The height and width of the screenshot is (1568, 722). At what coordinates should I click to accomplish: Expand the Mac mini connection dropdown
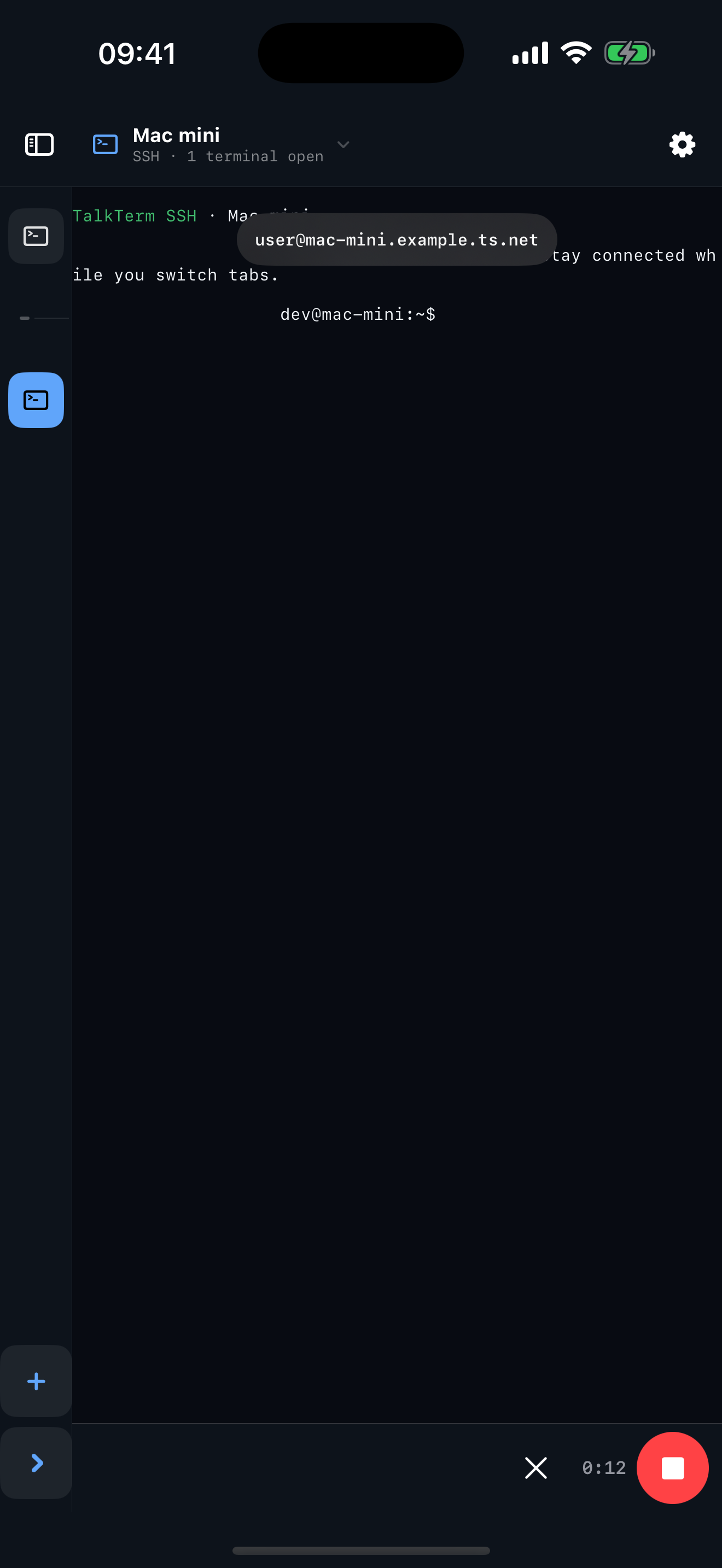point(343,145)
